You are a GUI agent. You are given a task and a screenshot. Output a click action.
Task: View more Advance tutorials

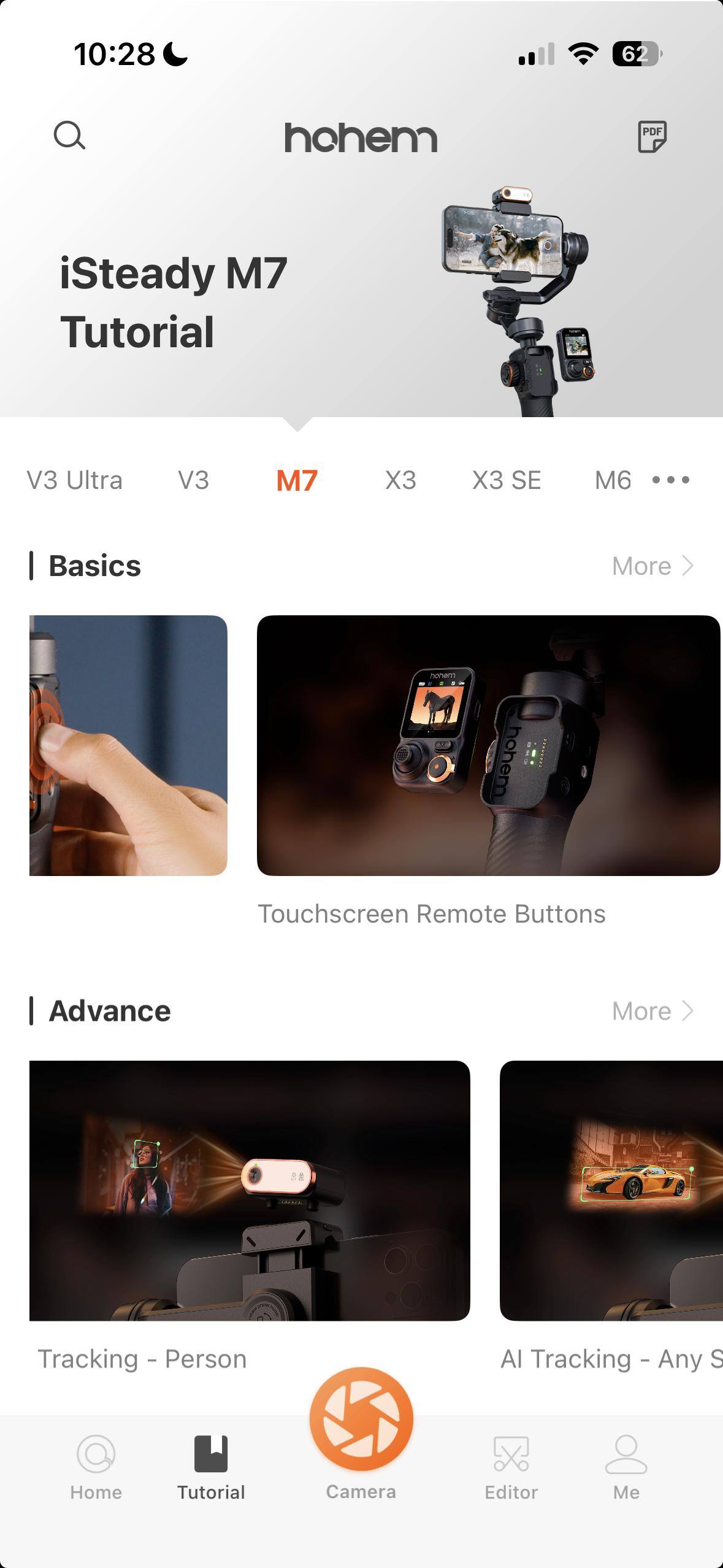652,1011
